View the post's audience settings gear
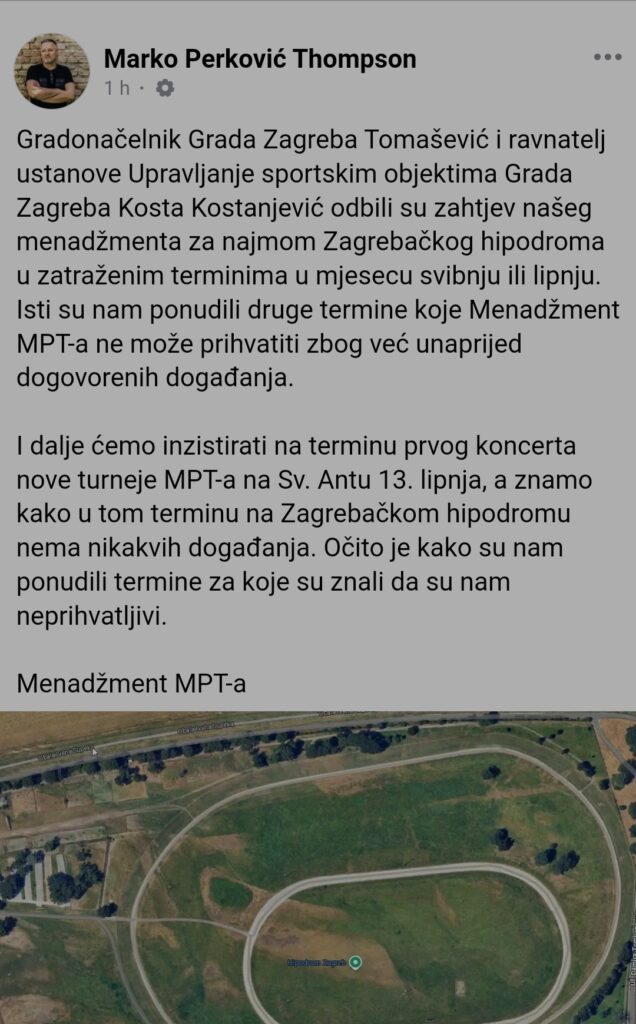The image size is (636, 1024). tap(165, 88)
